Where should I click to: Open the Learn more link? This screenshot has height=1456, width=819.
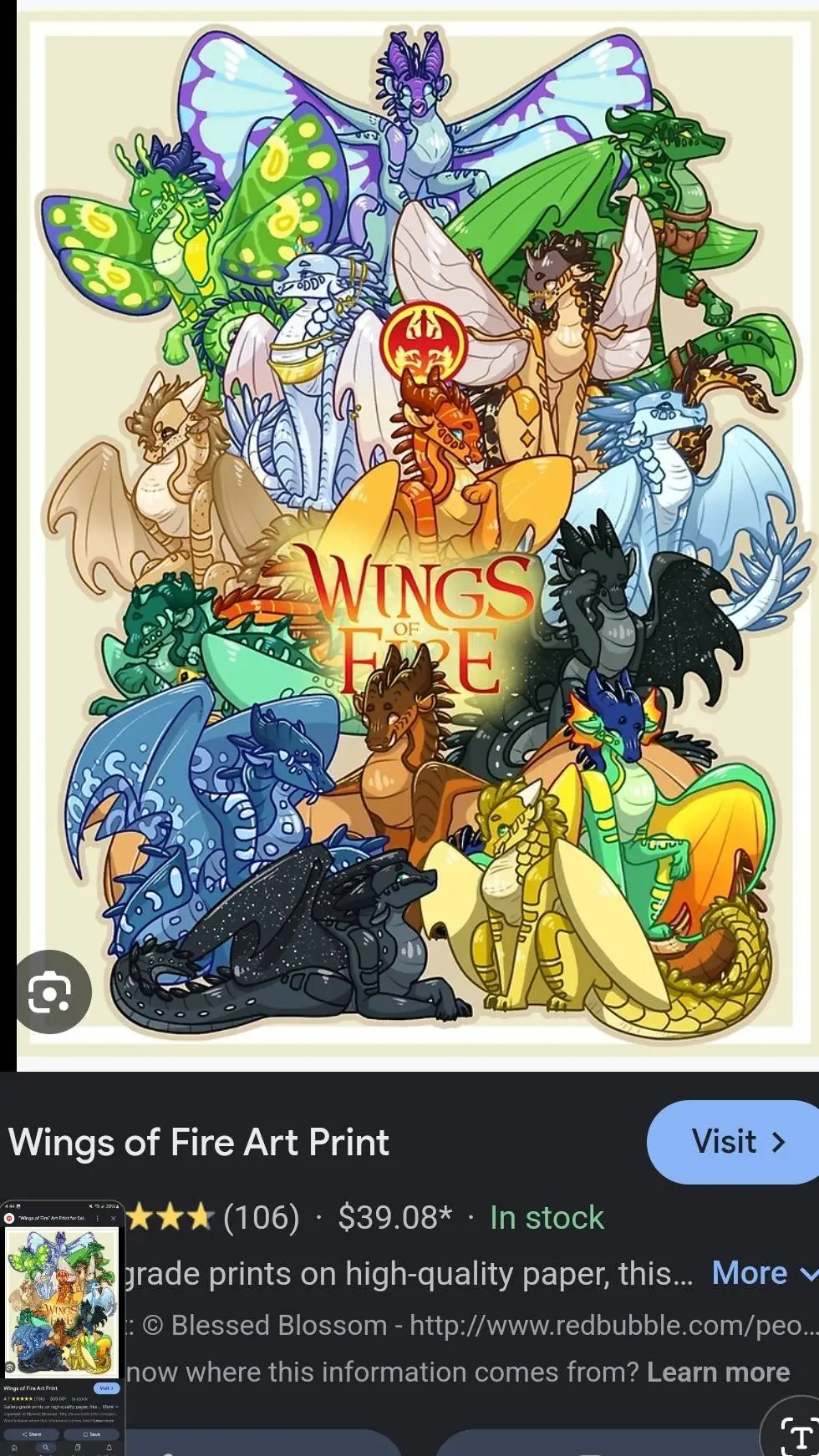718,1372
